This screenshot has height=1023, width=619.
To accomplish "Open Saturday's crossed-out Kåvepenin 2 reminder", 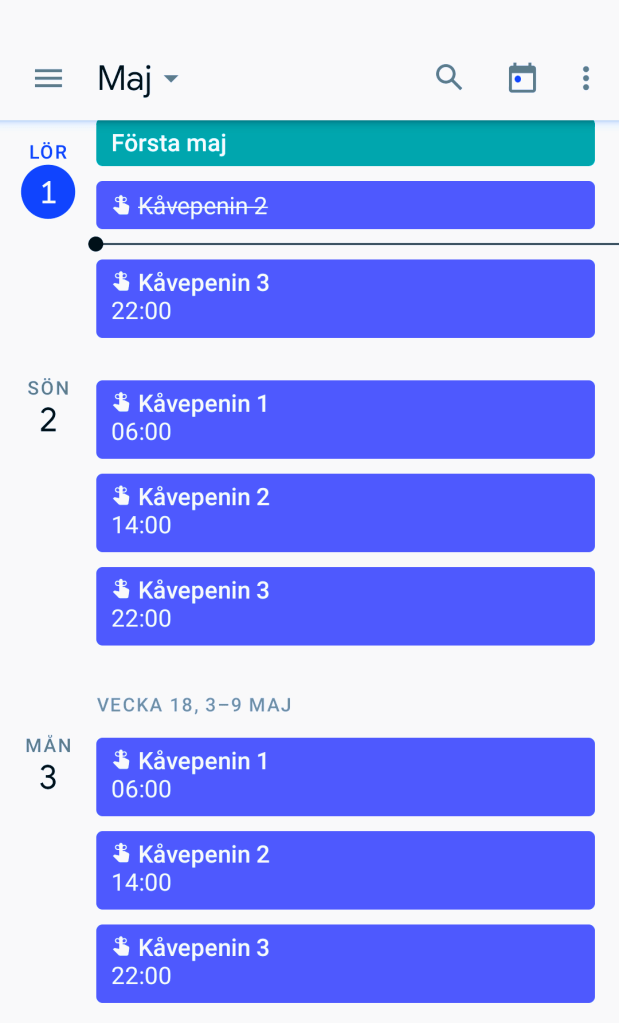I will click(x=345, y=205).
